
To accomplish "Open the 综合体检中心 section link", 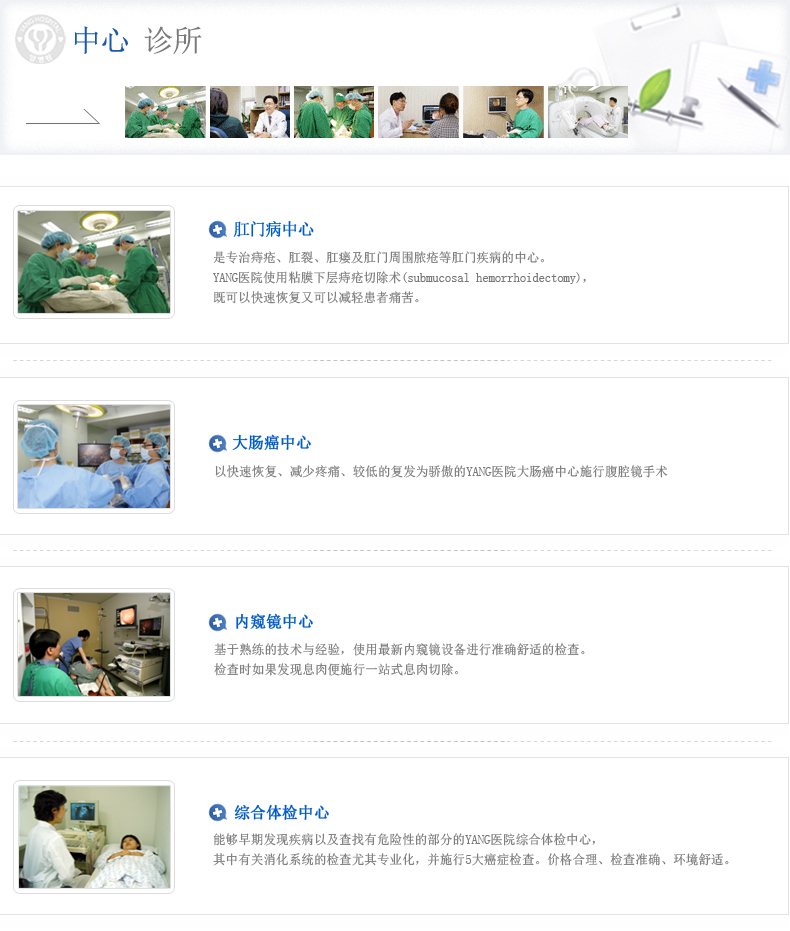I will [281, 813].
